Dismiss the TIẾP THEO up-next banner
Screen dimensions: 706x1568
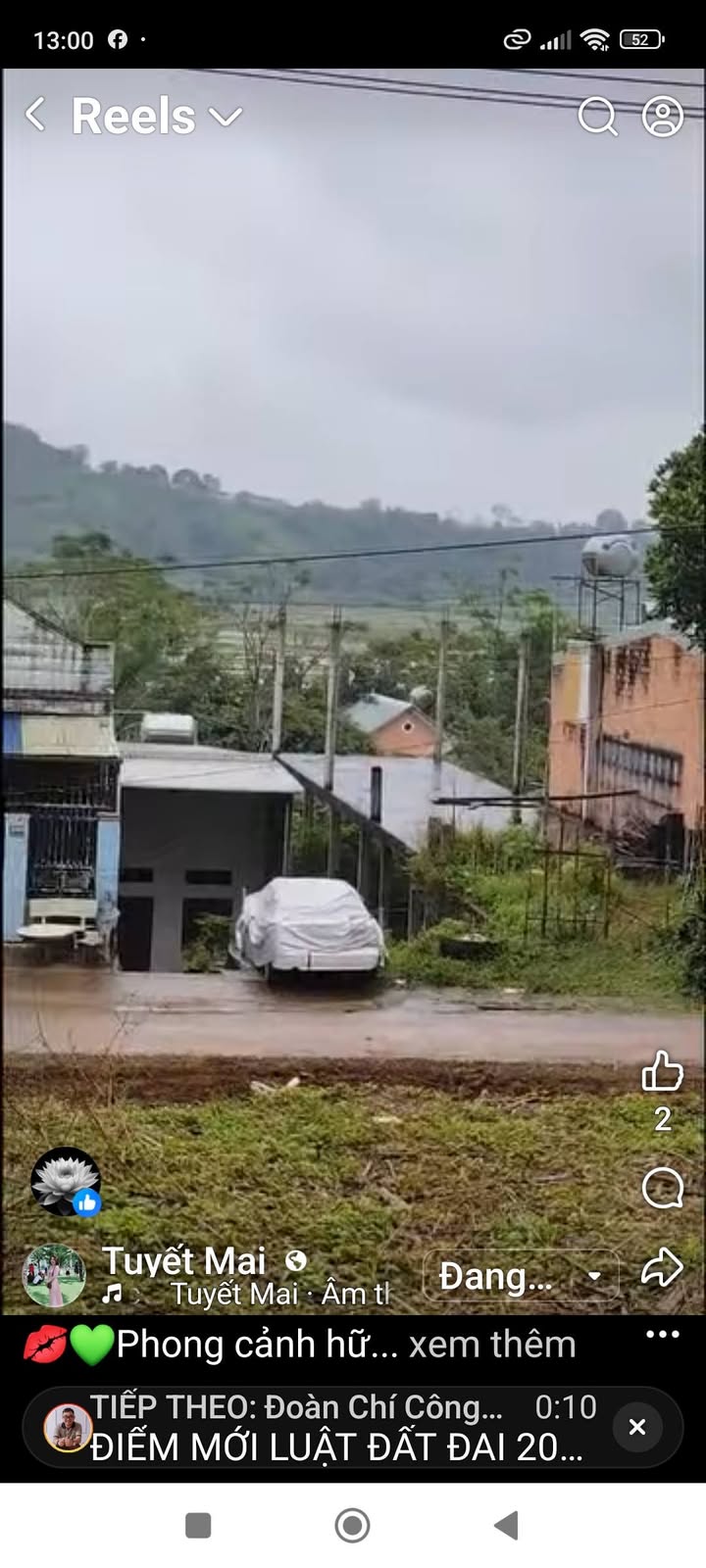637,1427
